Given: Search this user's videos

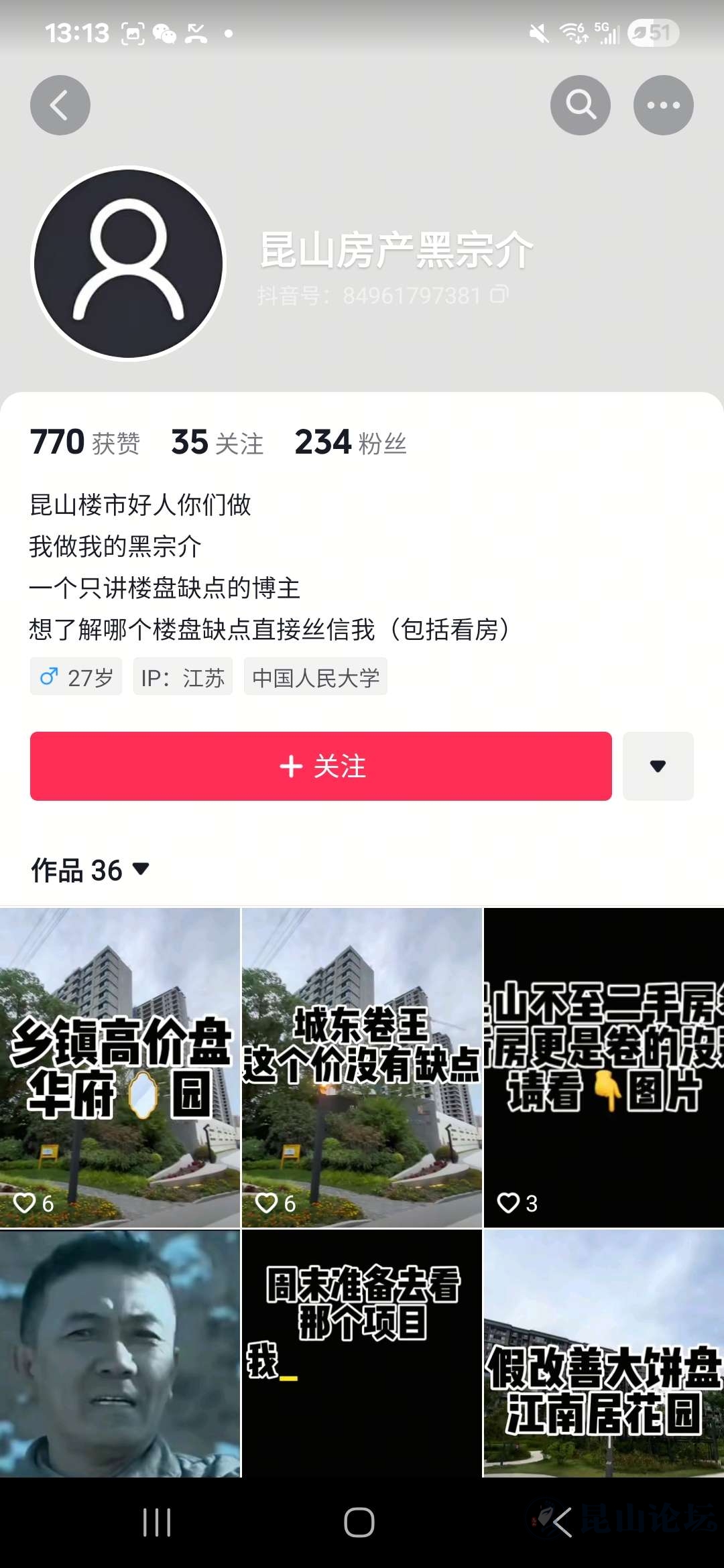Looking at the screenshot, I should pyautogui.click(x=580, y=105).
